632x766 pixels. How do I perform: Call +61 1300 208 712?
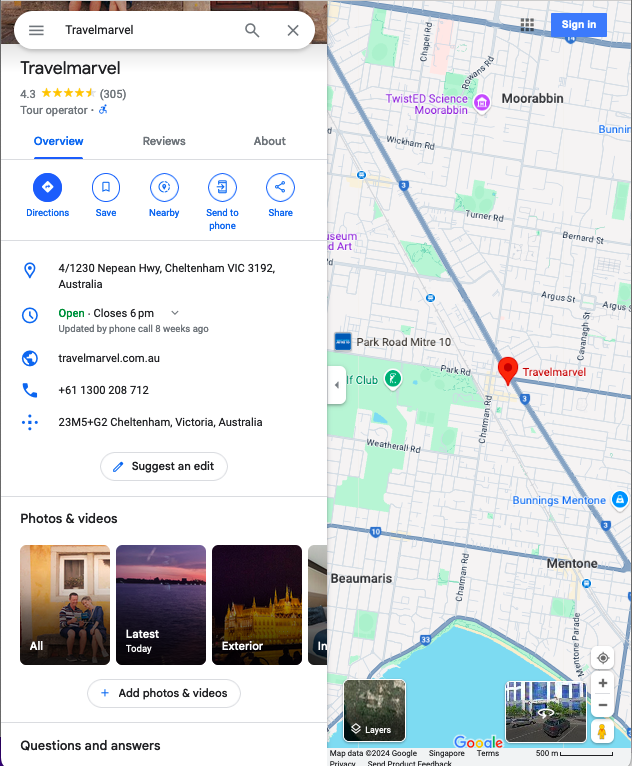[103, 390]
